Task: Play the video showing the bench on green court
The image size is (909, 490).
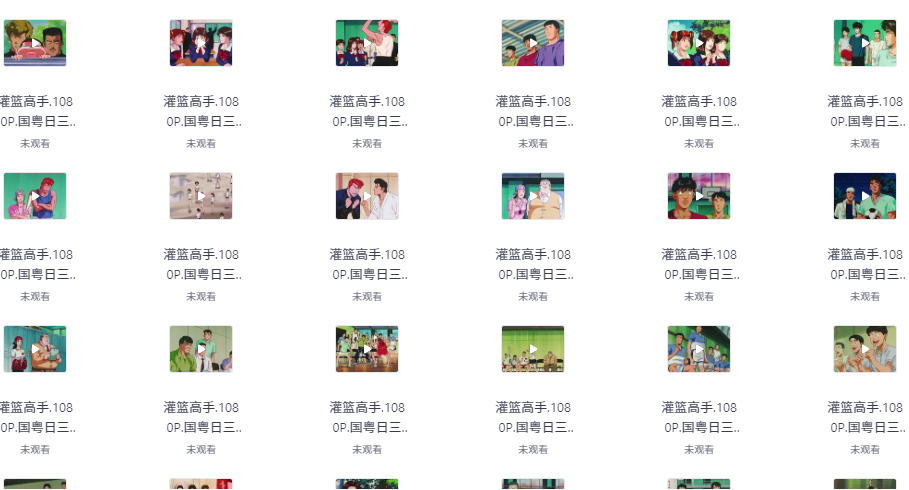Action: click(533, 349)
